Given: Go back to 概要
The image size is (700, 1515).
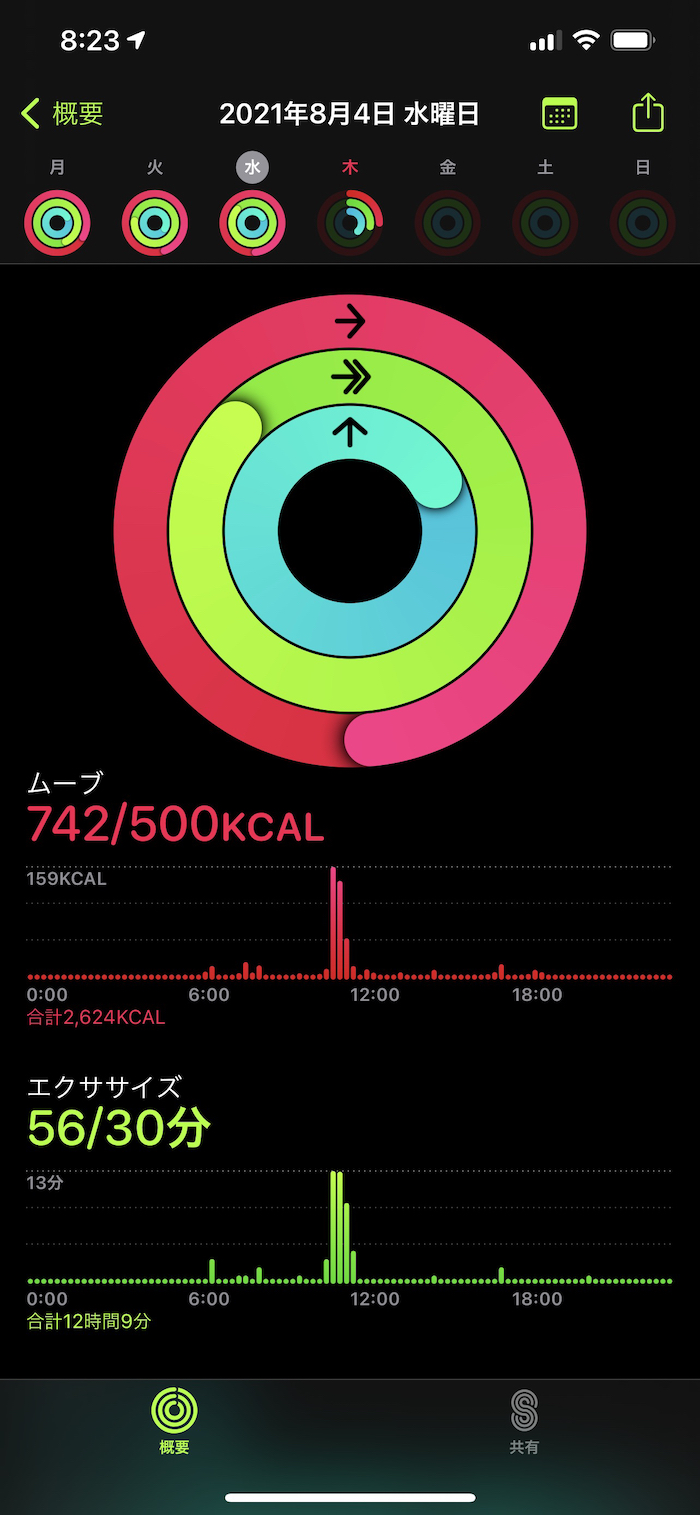Looking at the screenshot, I should 62,114.
